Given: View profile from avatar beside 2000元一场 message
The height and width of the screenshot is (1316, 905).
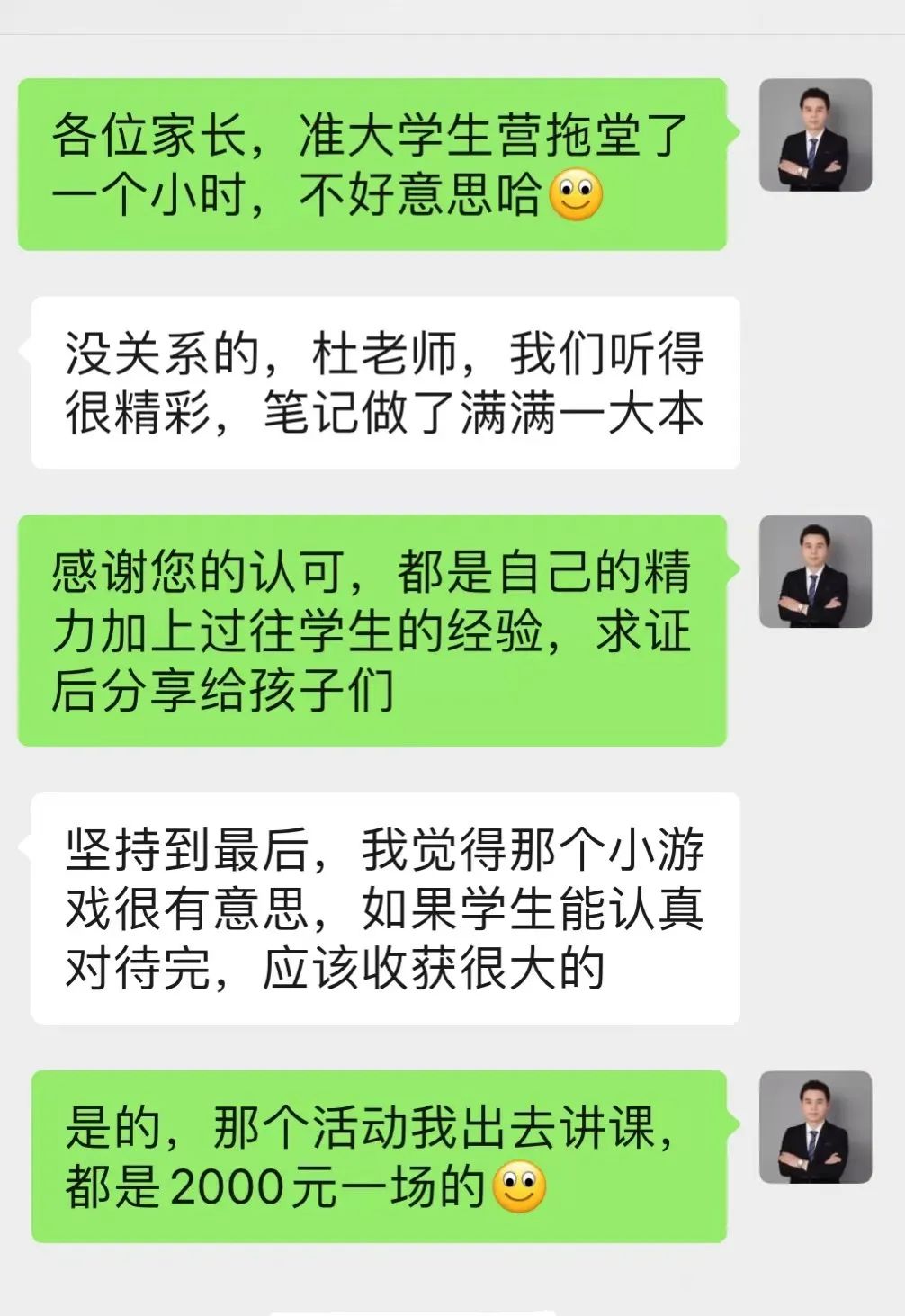Looking at the screenshot, I should coord(815,1126).
